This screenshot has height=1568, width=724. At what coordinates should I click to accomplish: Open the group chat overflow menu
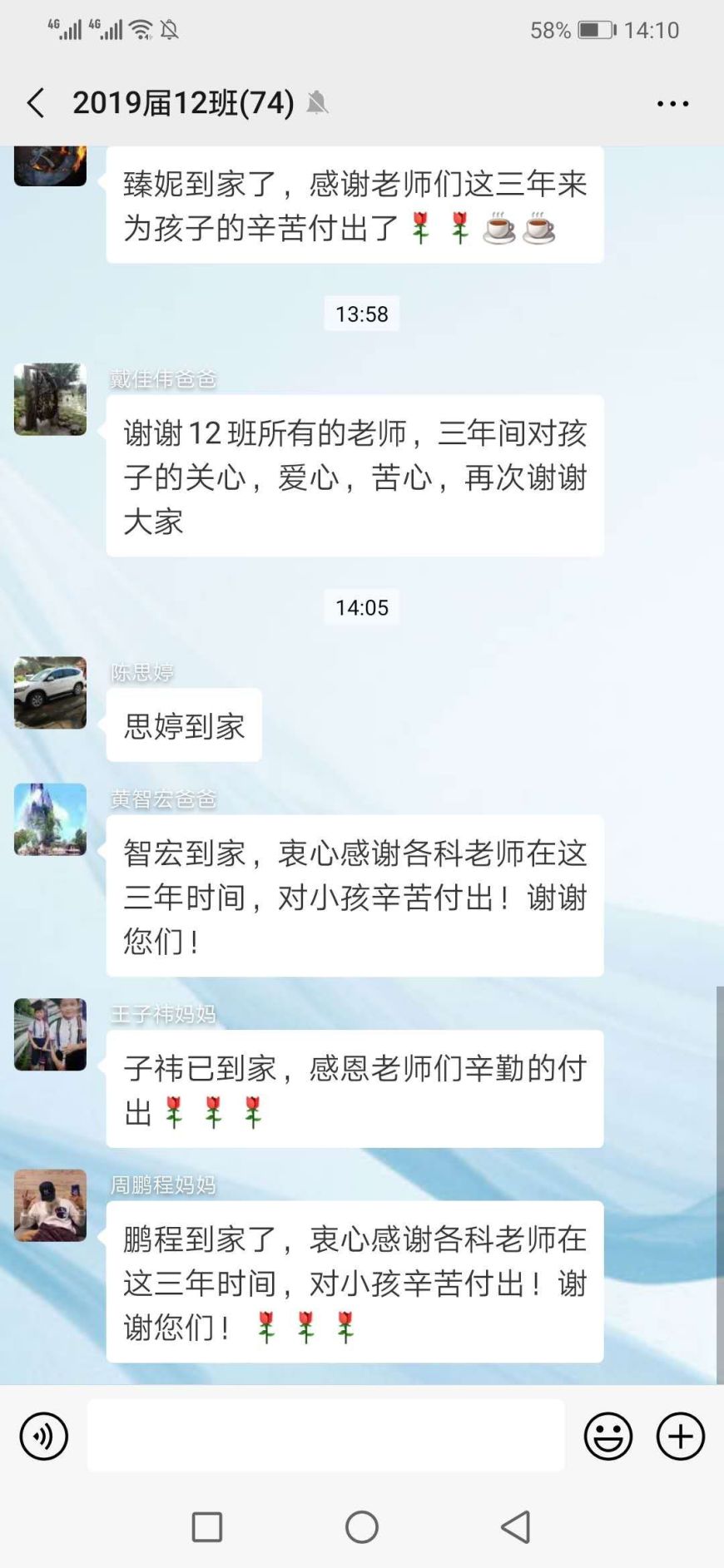point(672,104)
